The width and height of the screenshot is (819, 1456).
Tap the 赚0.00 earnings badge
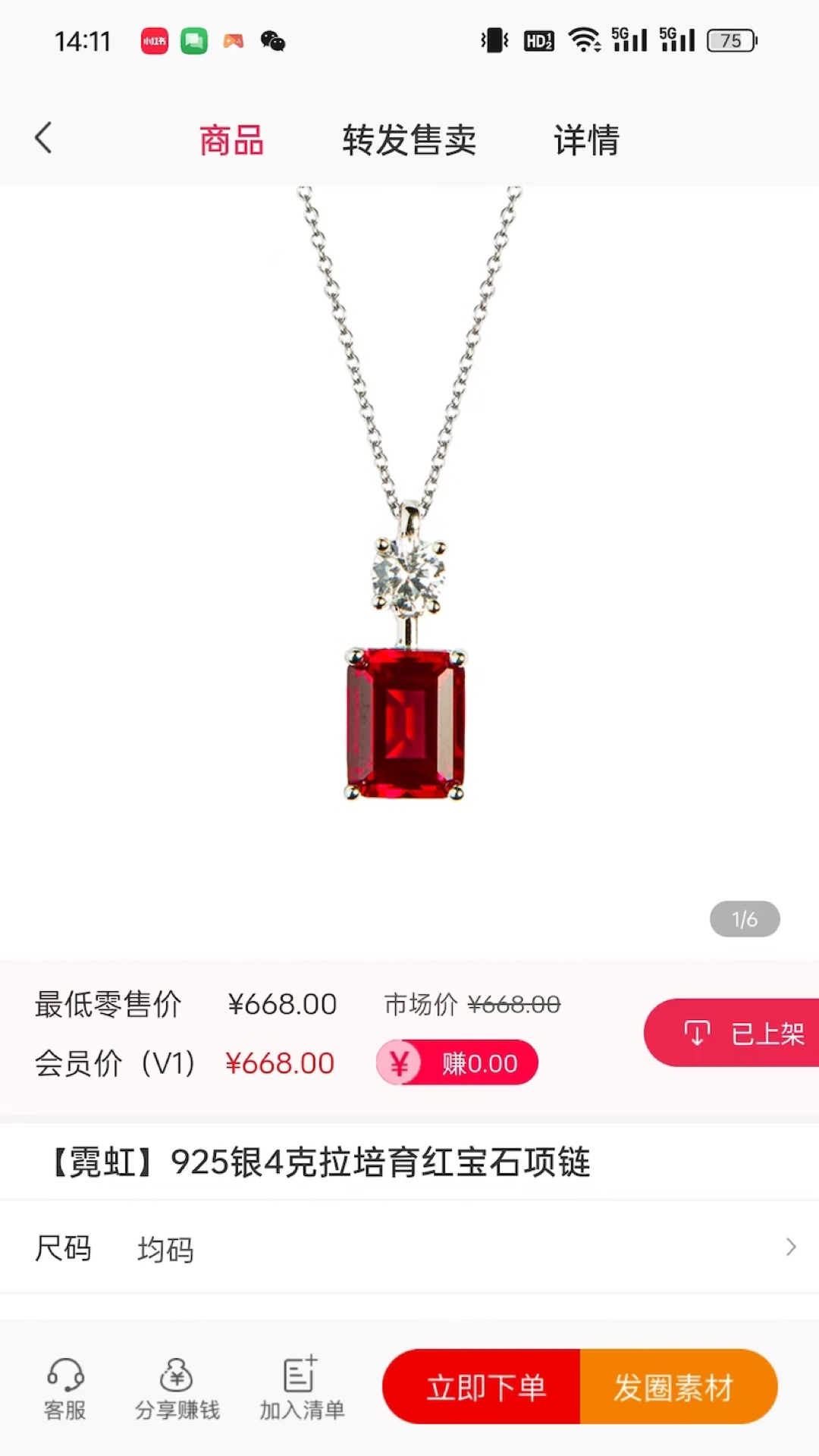tap(457, 1063)
